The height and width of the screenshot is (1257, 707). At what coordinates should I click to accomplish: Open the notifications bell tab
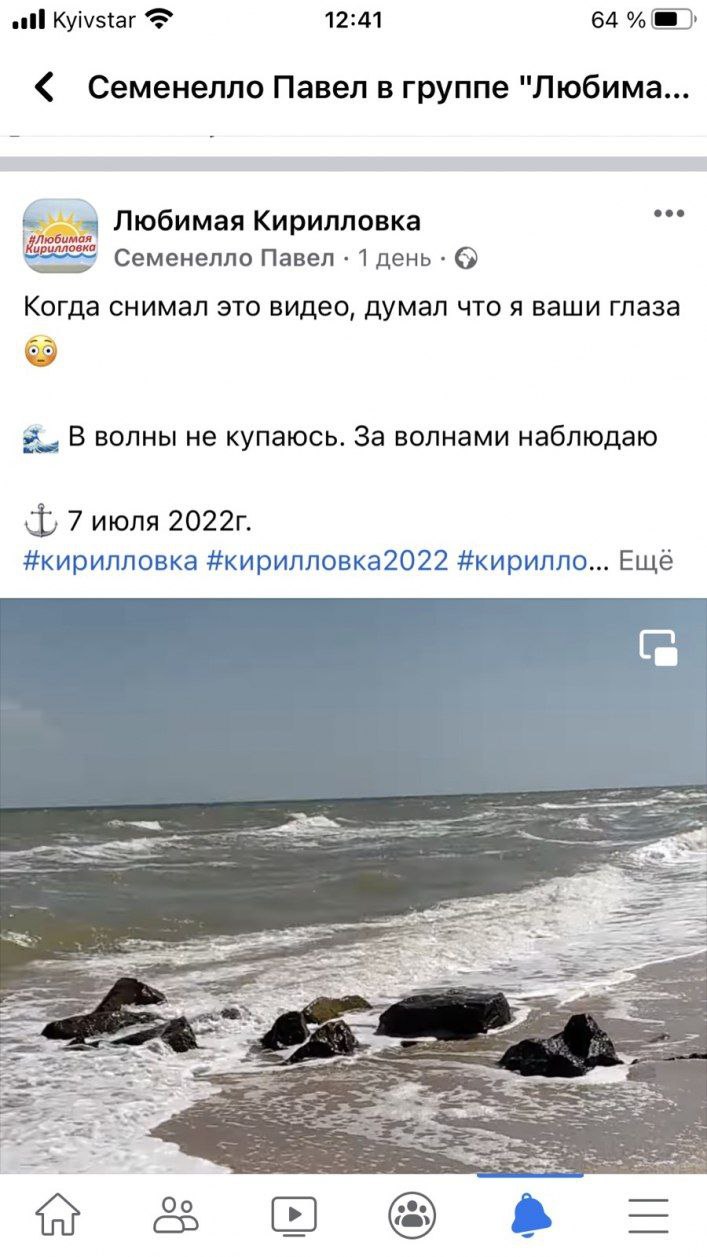[x=530, y=1215]
